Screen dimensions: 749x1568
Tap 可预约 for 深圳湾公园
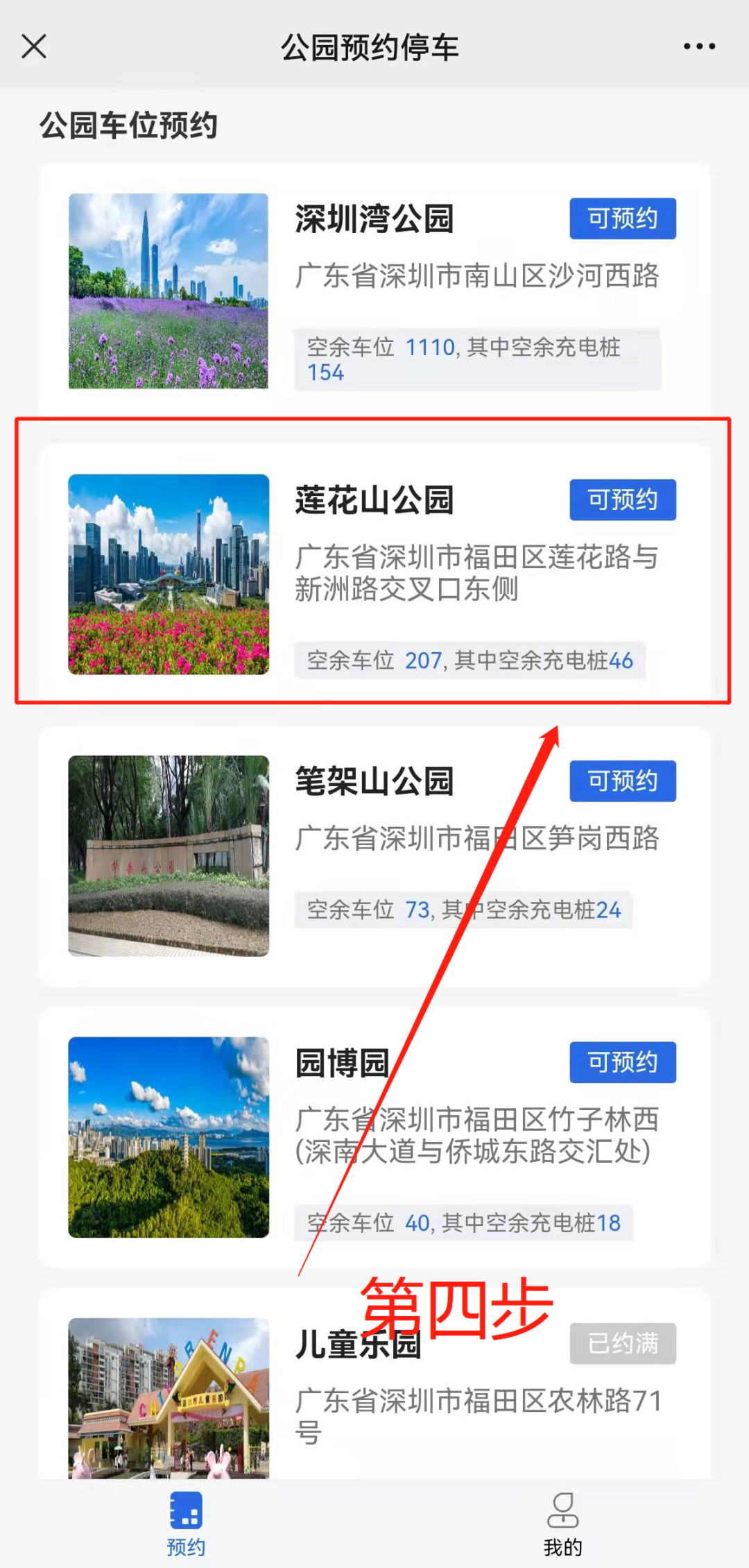(622, 219)
